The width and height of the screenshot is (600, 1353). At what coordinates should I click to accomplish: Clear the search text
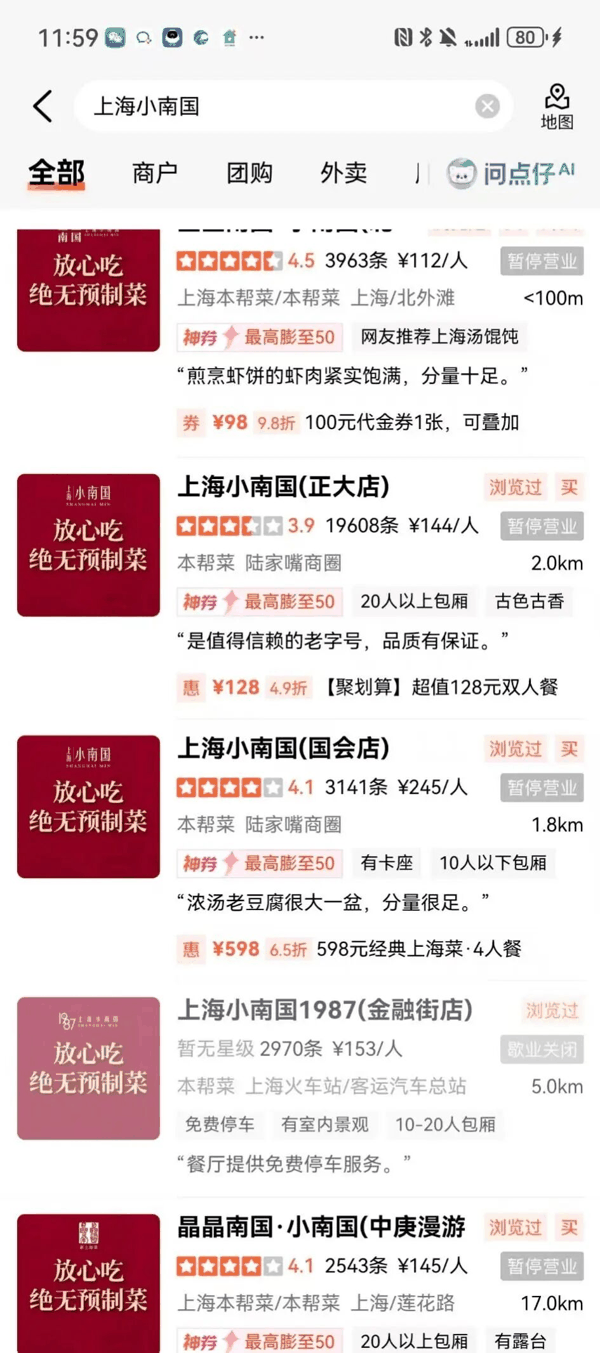[487, 106]
